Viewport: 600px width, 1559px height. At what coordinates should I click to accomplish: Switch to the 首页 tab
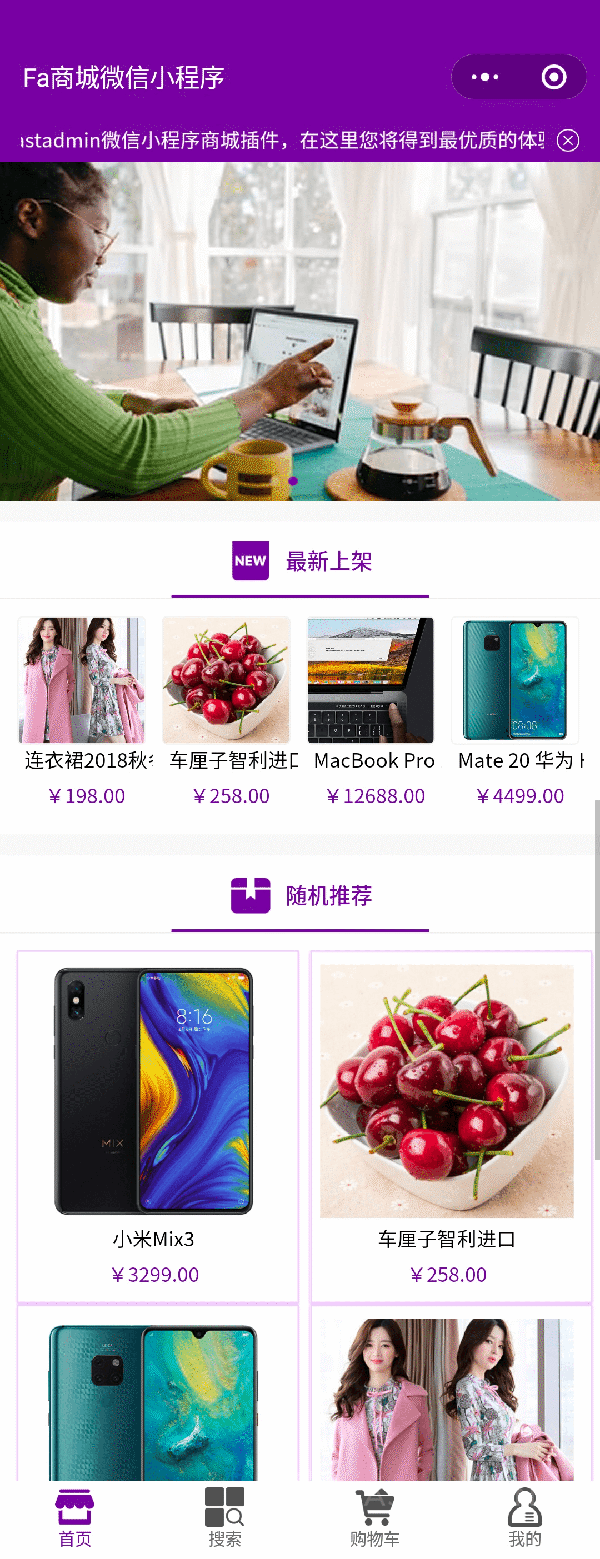pos(75,1516)
